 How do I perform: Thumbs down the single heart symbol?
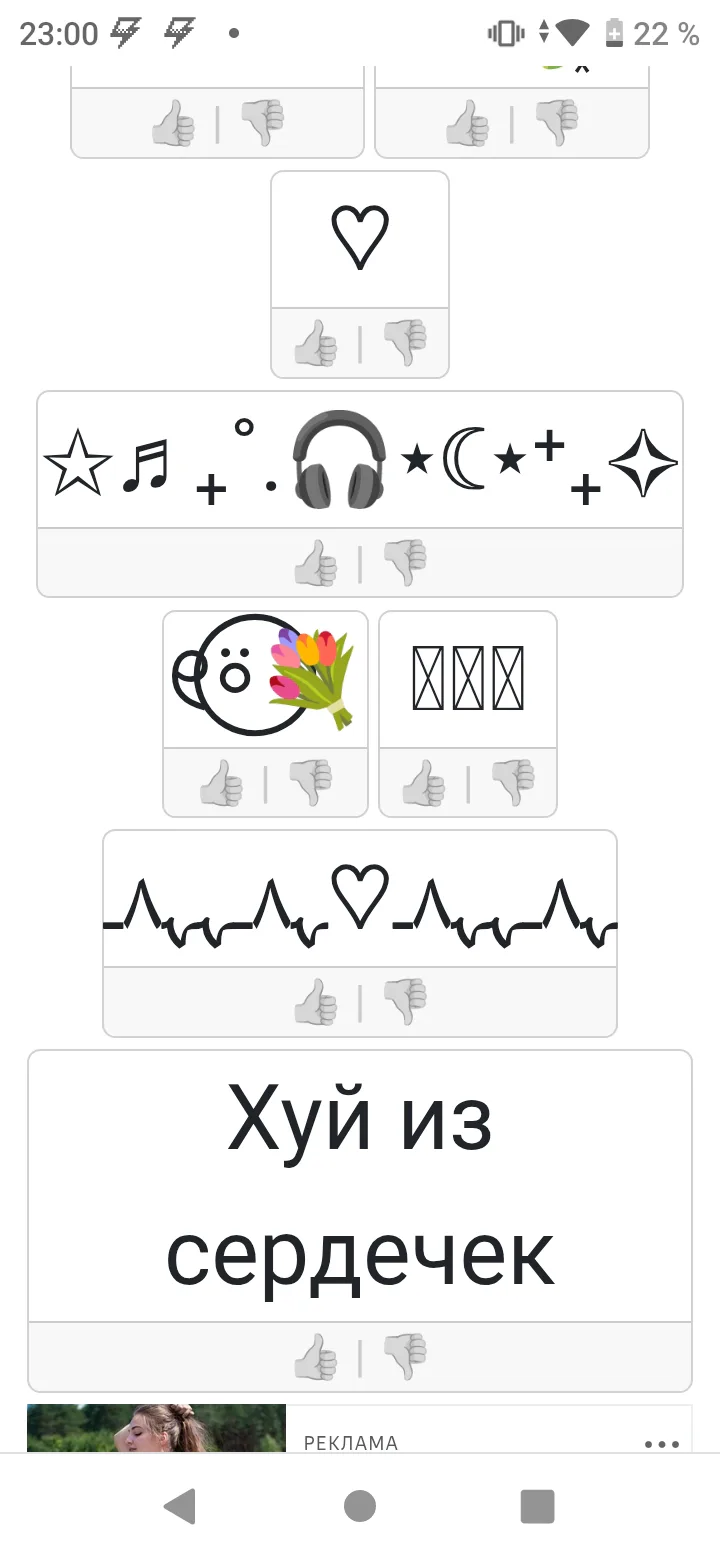405,343
